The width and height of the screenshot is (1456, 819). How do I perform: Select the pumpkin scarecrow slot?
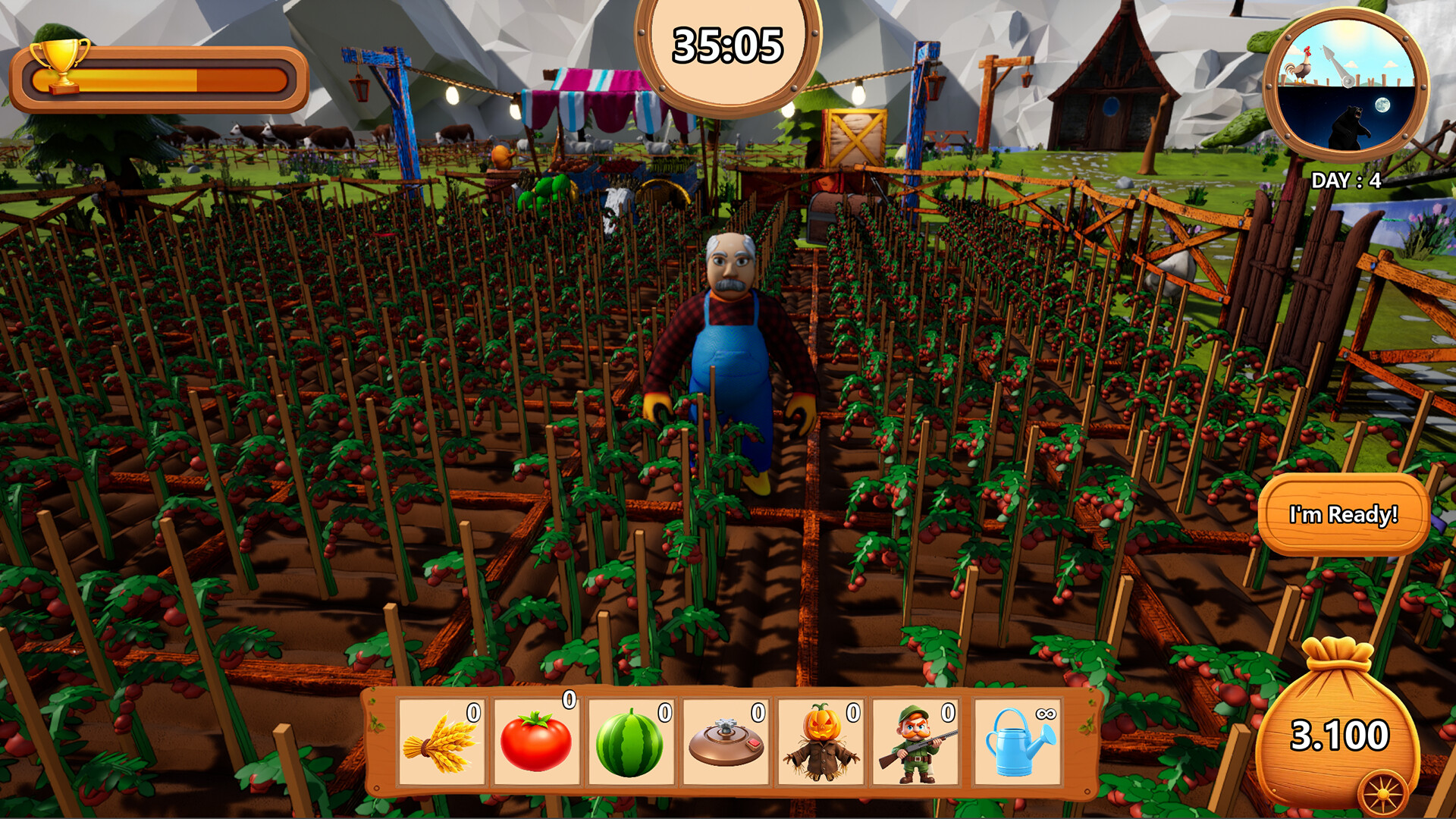point(821,742)
